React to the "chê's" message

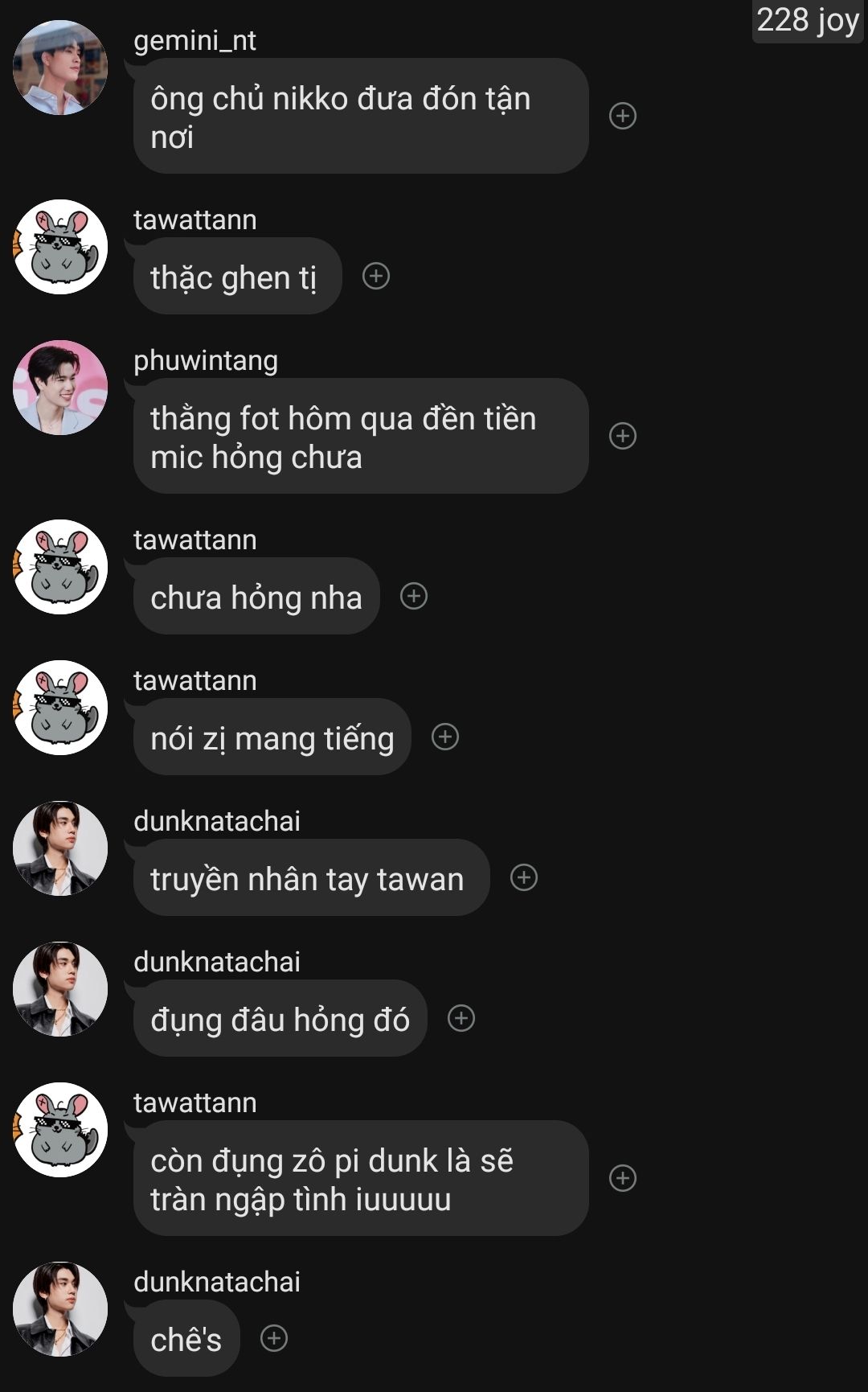(x=274, y=1338)
